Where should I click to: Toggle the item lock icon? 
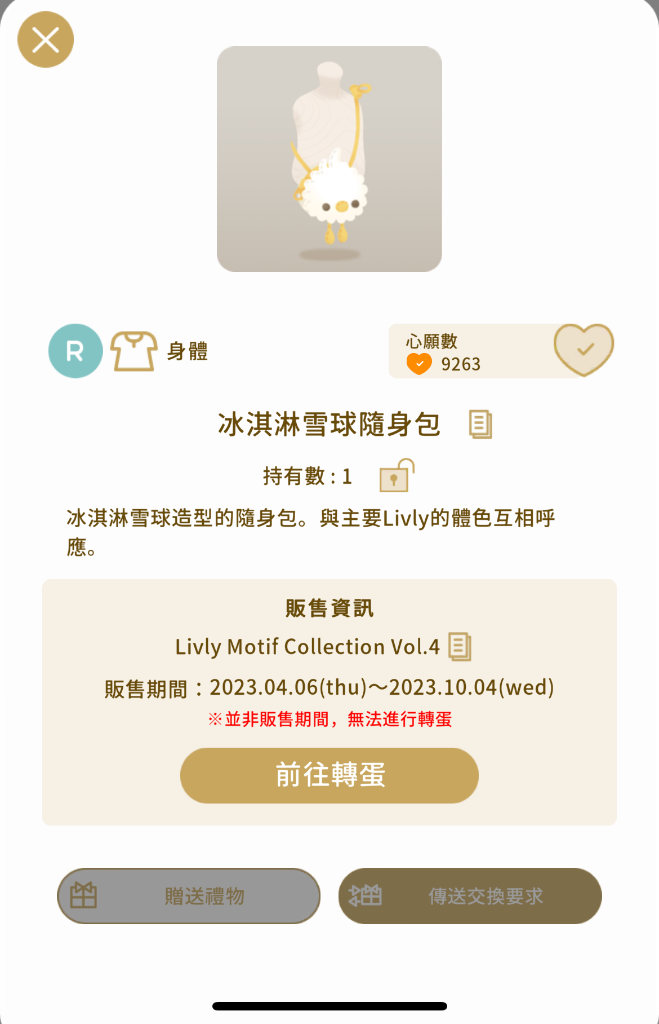(396, 475)
